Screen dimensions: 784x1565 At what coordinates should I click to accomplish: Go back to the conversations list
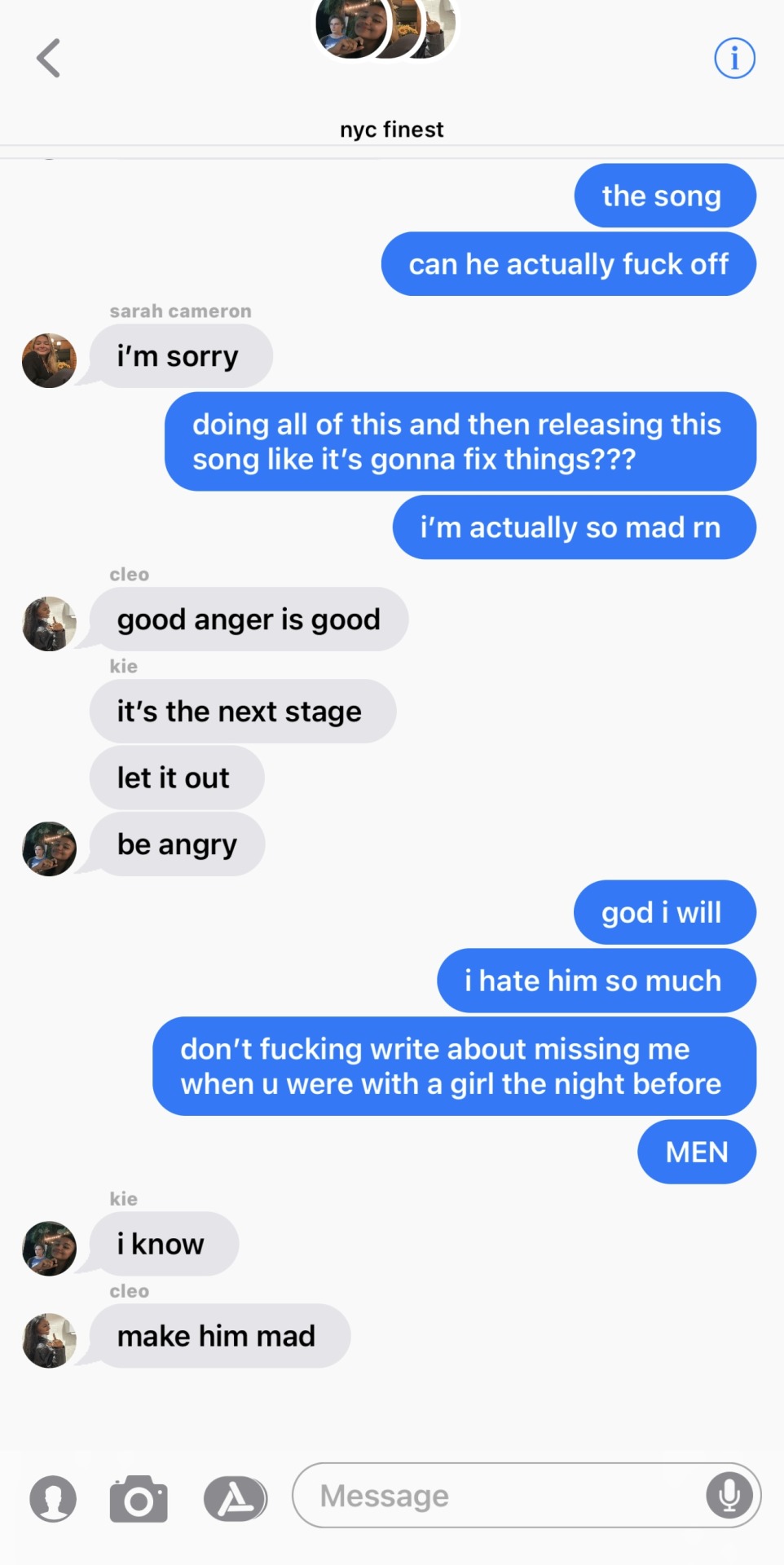click(x=49, y=59)
